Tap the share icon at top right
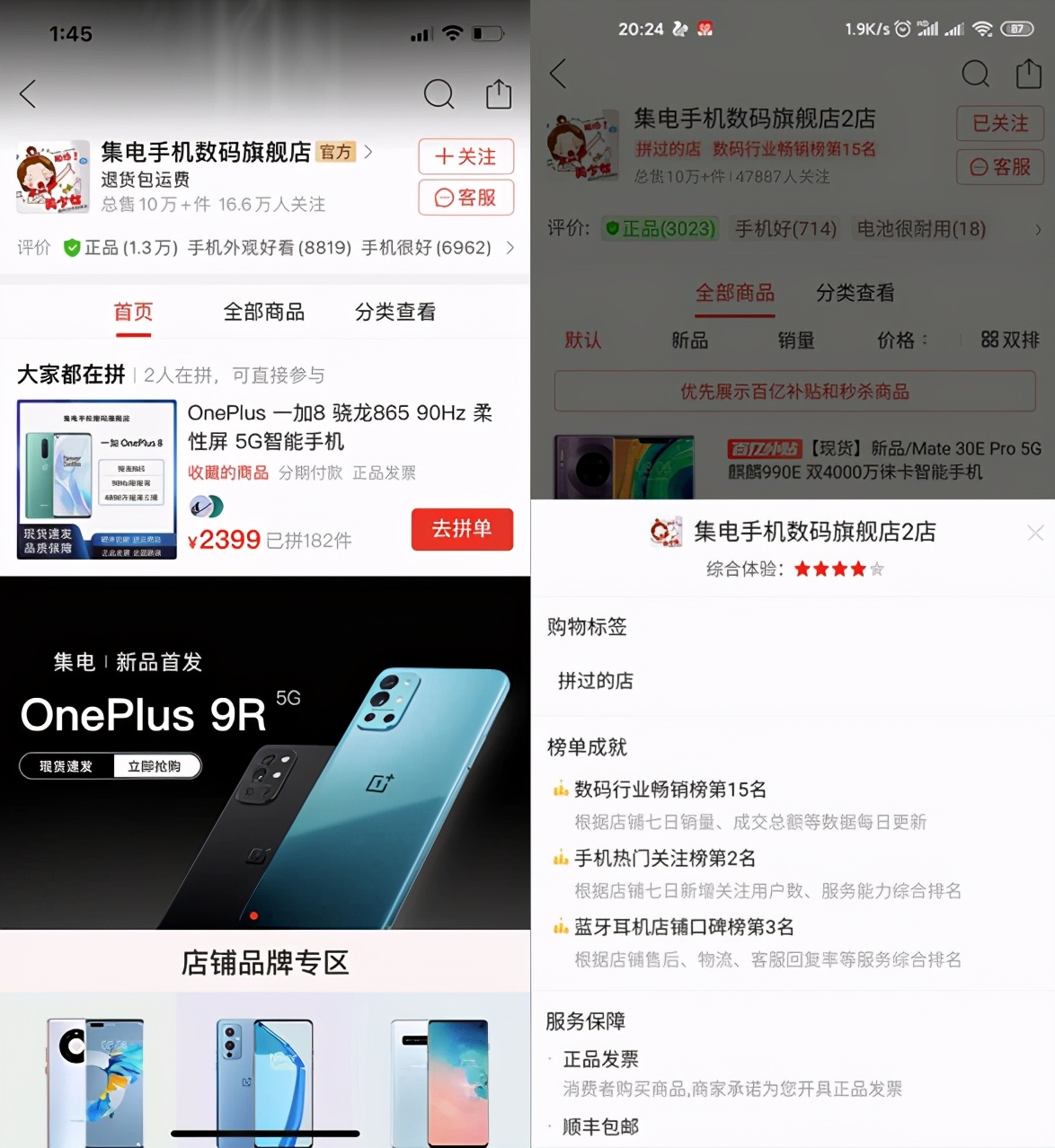Image resolution: width=1055 pixels, height=1148 pixels. tap(498, 93)
